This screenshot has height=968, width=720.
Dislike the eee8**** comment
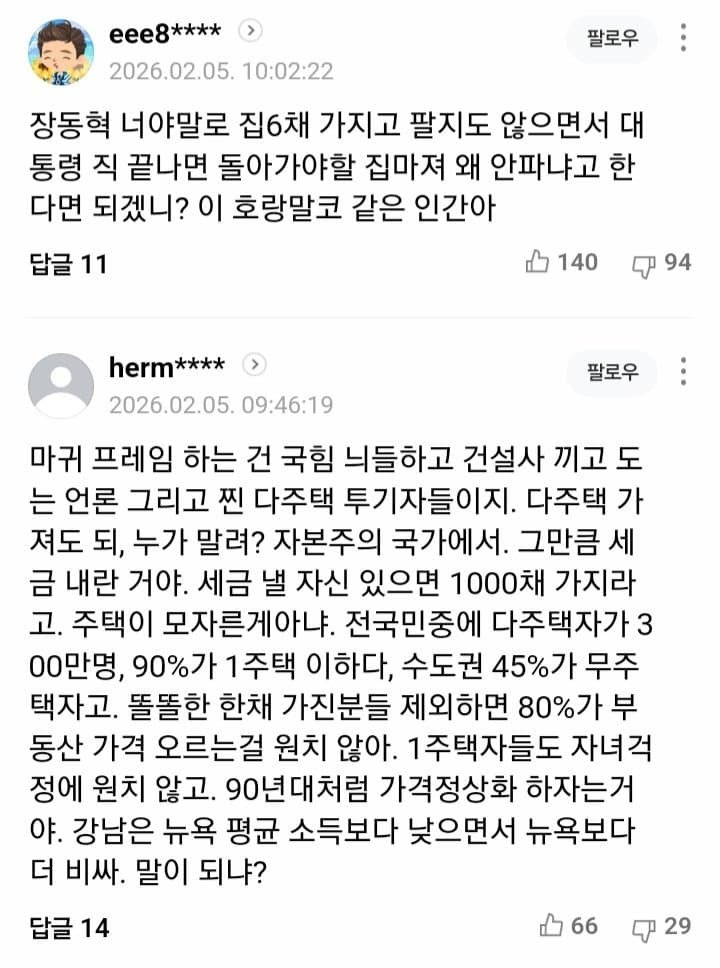click(642, 264)
